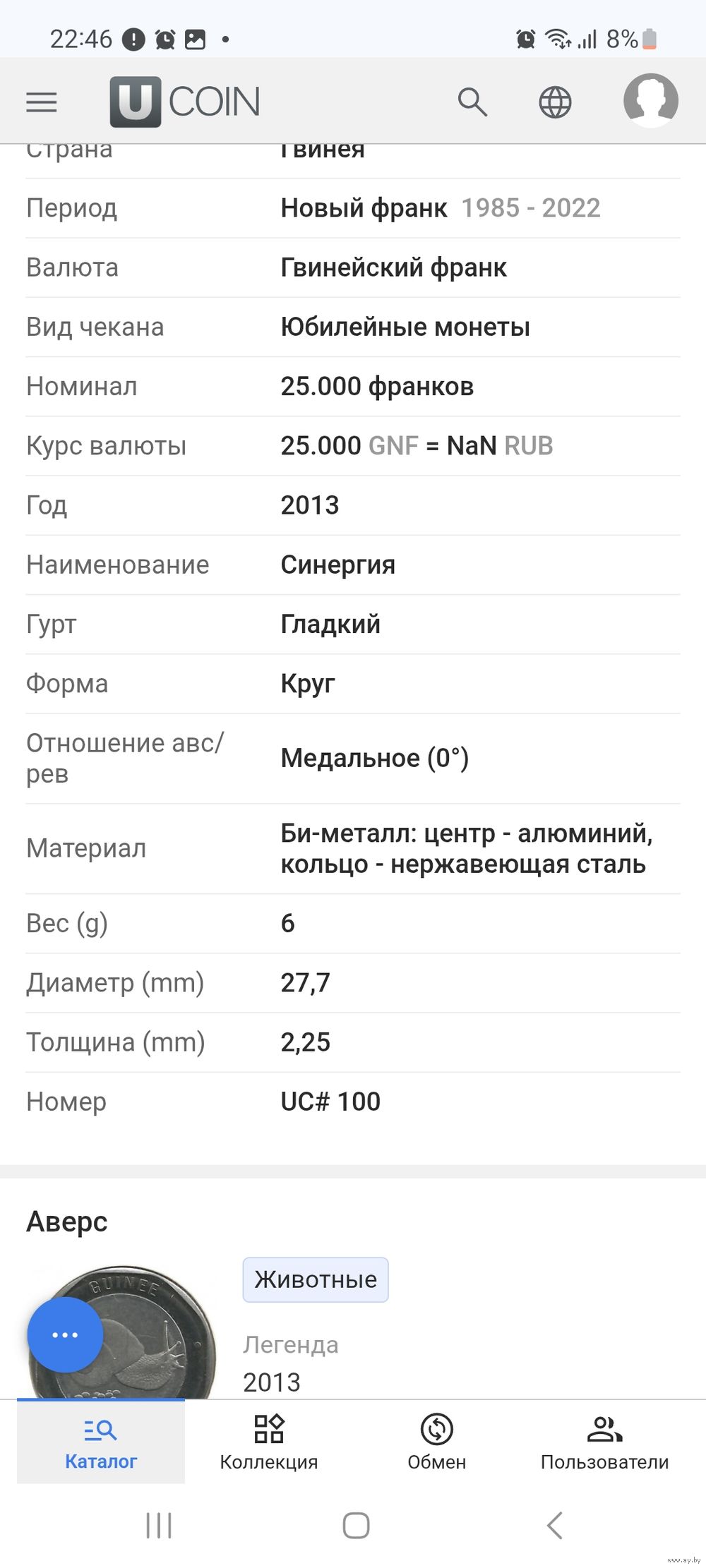Open the user profile avatar
Image resolution: width=706 pixels, height=1568 pixels.
[x=650, y=101]
